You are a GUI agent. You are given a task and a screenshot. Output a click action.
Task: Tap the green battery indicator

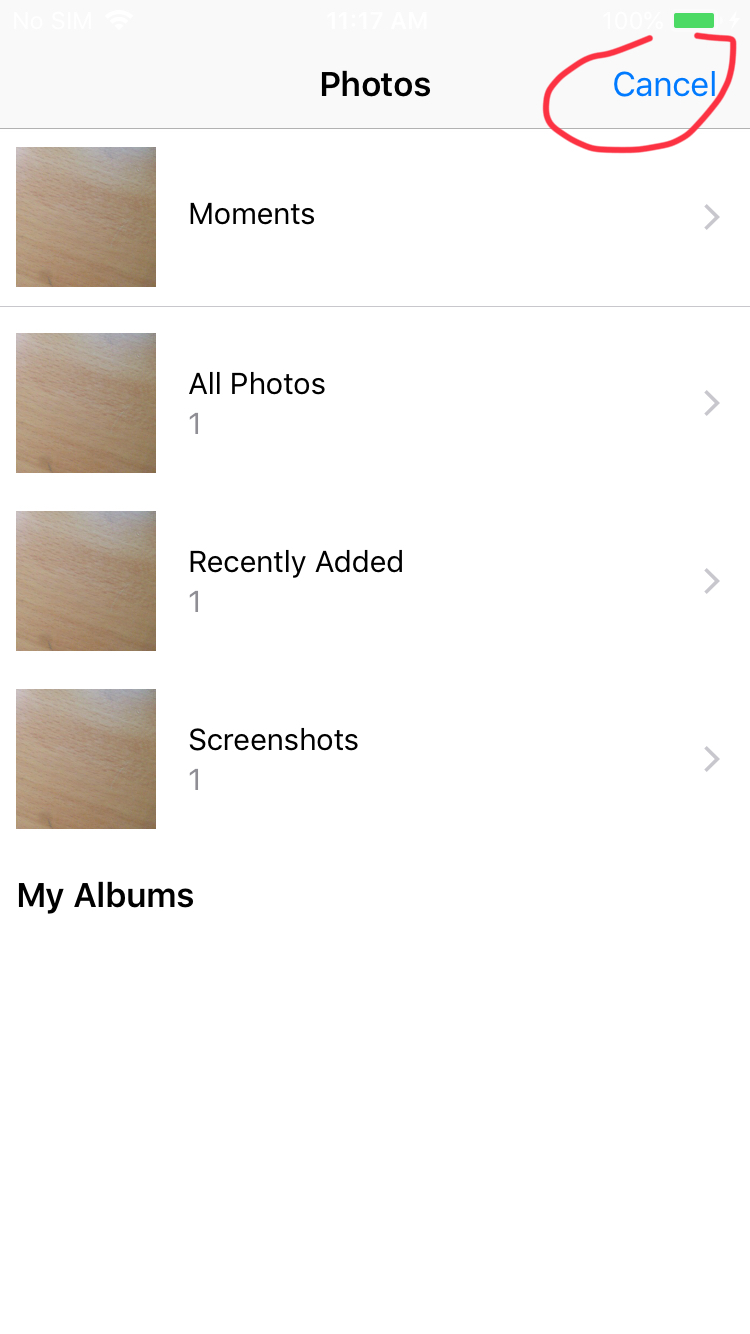coord(695,20)
